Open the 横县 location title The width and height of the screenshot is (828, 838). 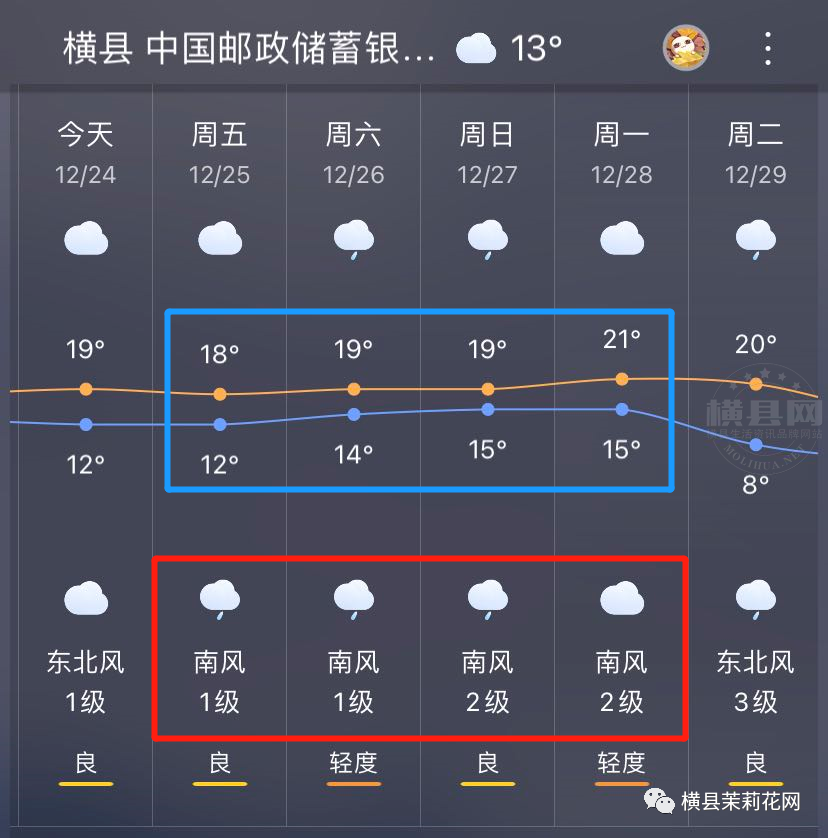pyautogui.click(x=249, y=48)
